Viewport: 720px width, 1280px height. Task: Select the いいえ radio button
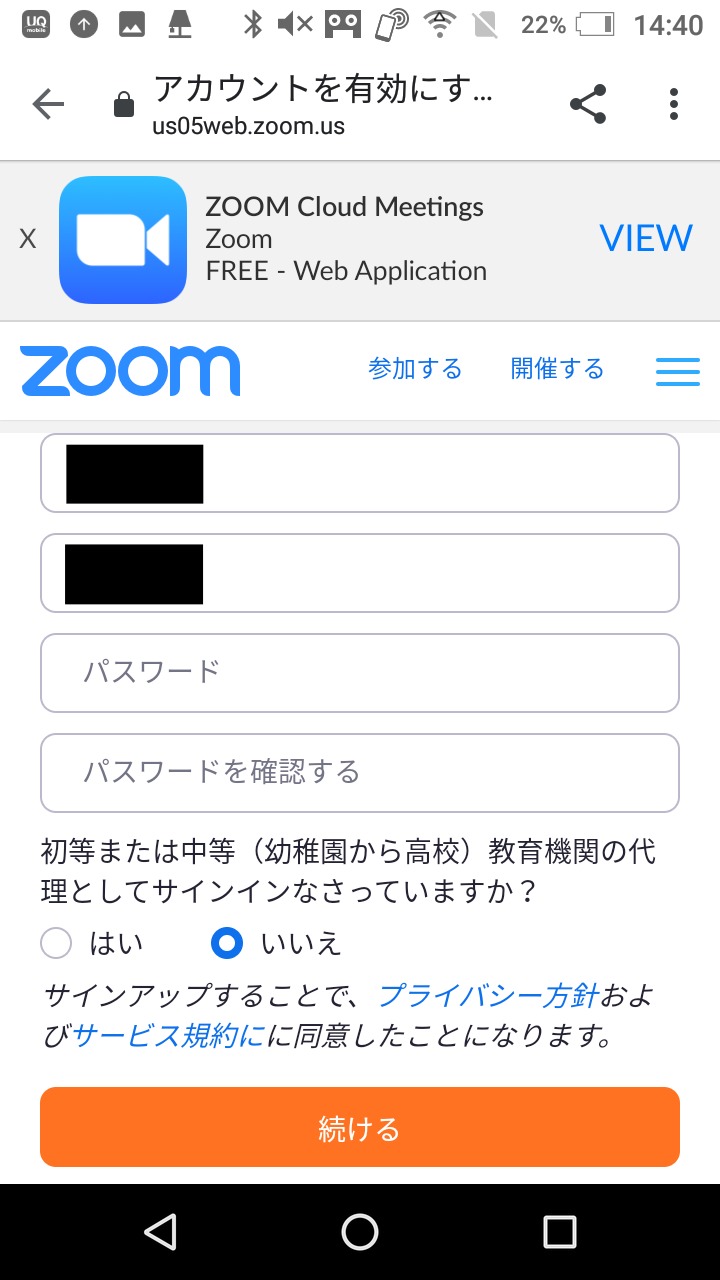click(227, 942)
